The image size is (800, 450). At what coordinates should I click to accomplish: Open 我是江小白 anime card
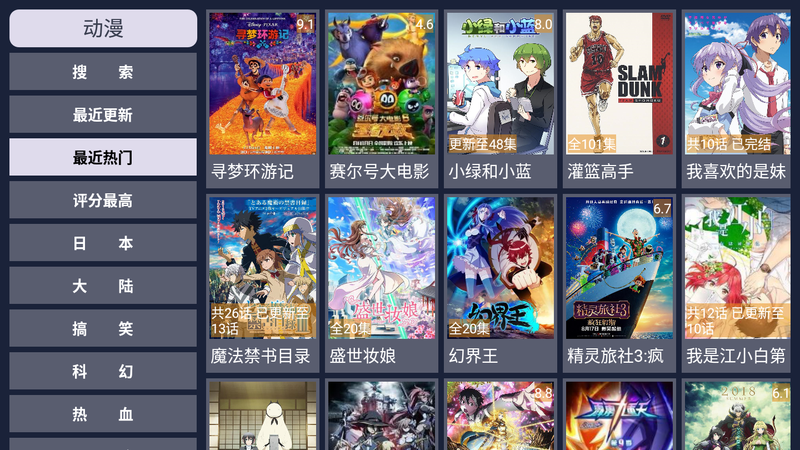tap(737, 282)
